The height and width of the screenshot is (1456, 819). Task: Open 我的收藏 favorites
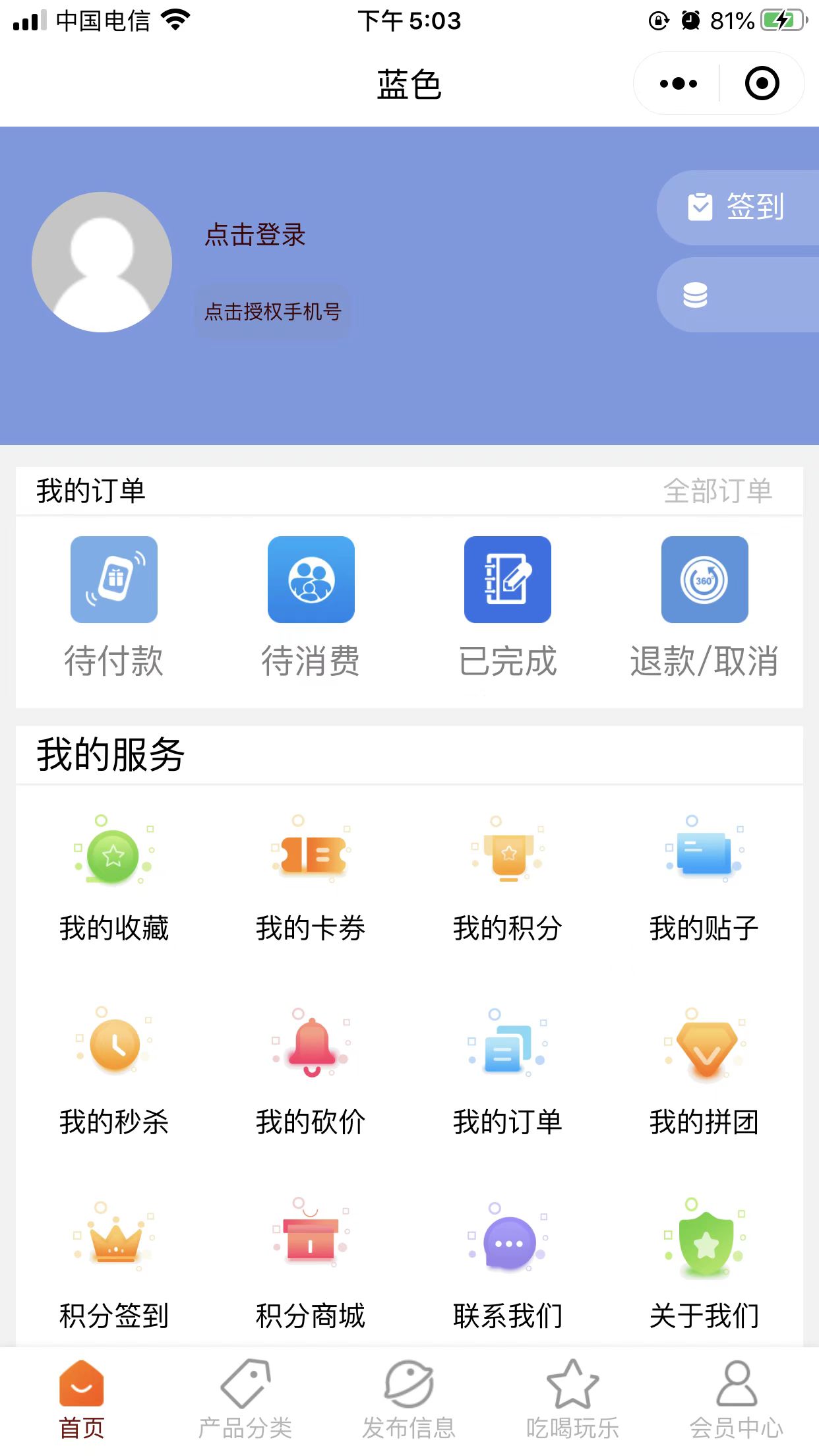click(x=114, y=878)
